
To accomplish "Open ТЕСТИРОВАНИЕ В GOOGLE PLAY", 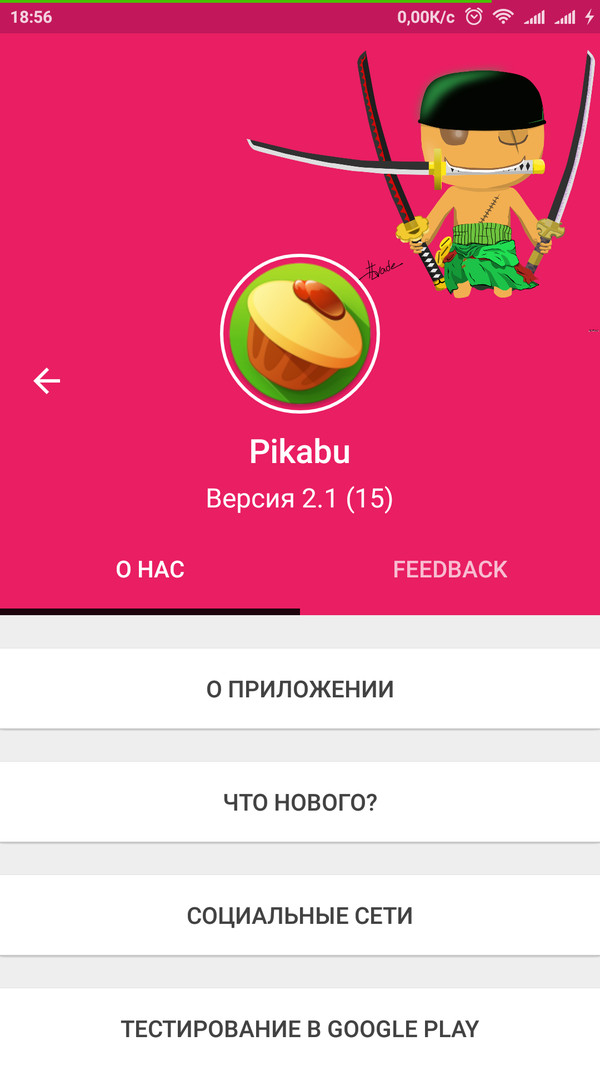I will (300, 1028).
